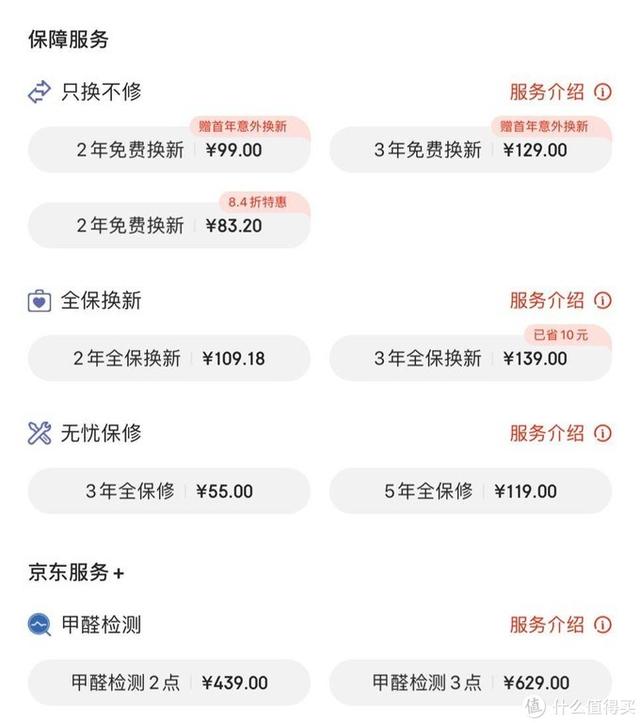Add 甲醛检测3点 service for ¥629.00

coord(470,683)
